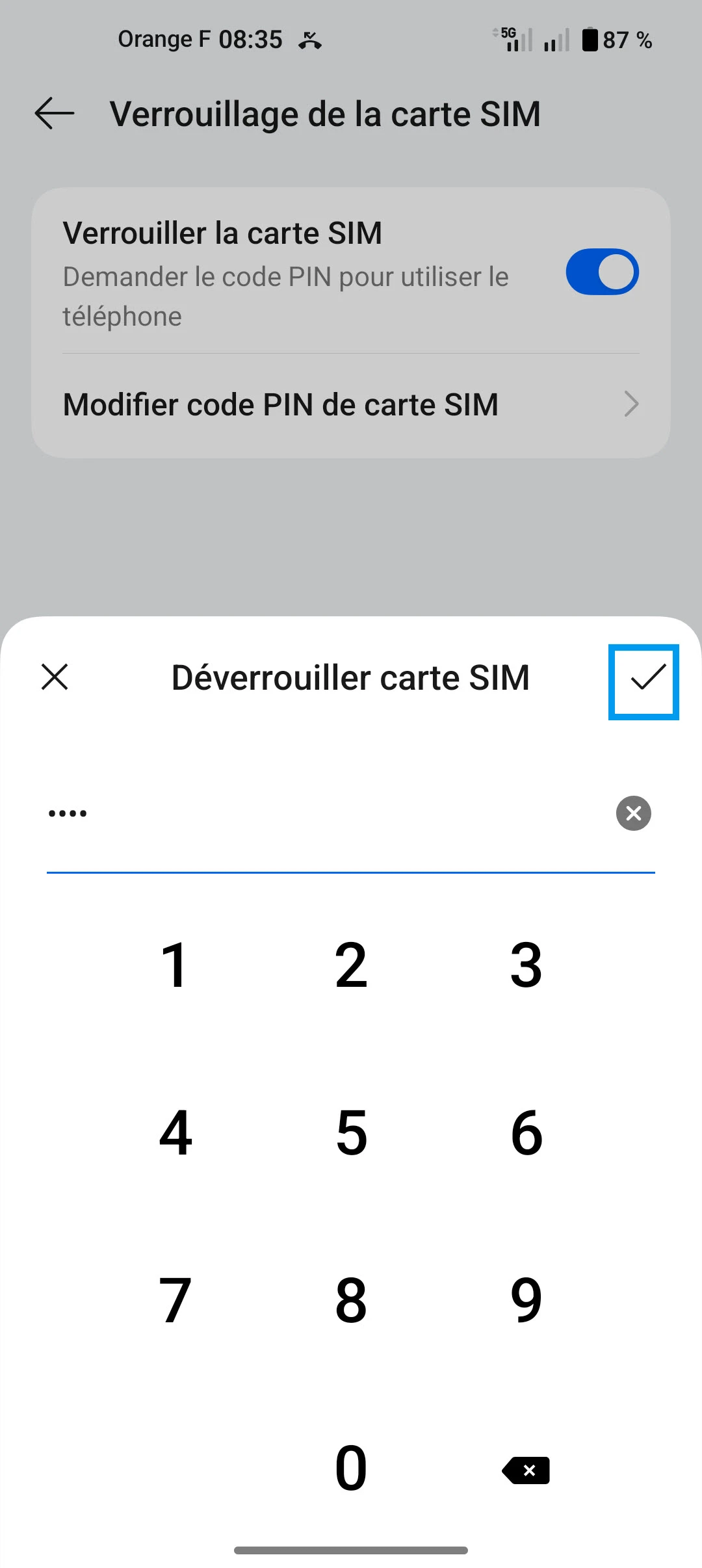Enter digit 1 on the keypad
This screenshot has height=1568, width=702.
pyautogui.click(x=175, y=965)
